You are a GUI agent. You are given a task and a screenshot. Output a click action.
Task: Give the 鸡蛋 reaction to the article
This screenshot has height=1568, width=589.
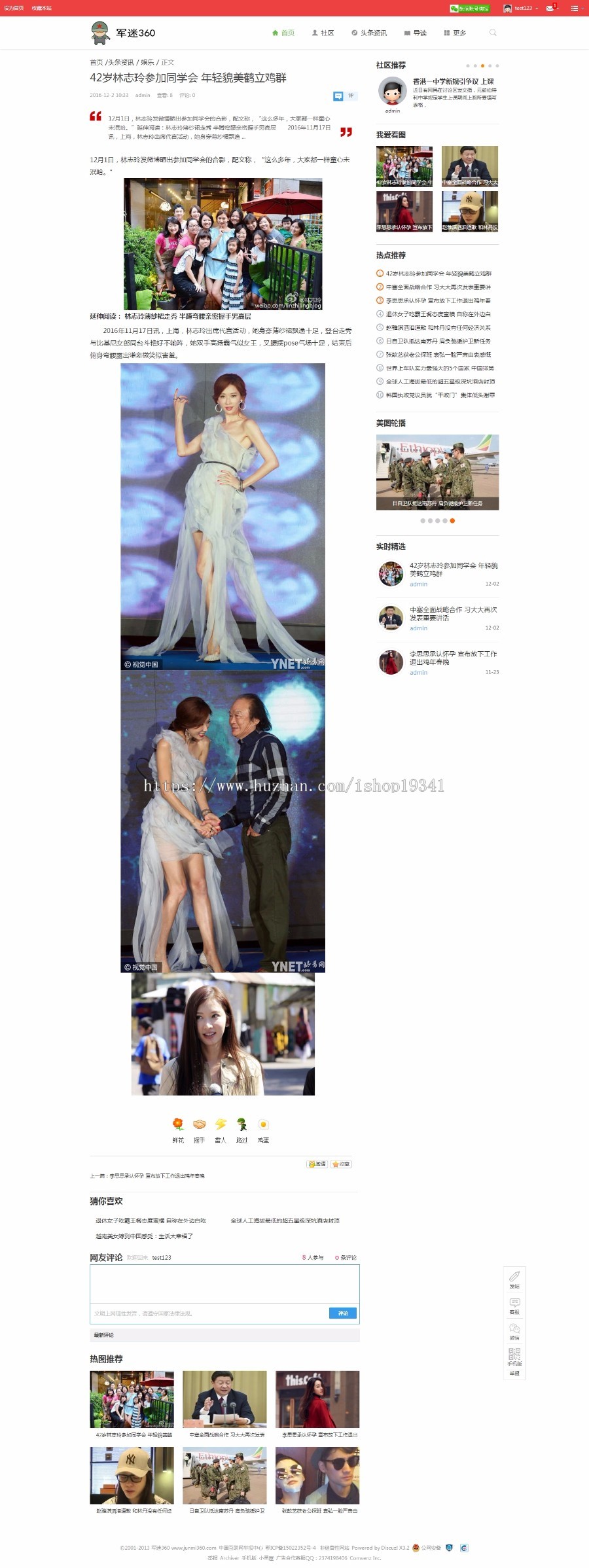tap(263, 1129)
